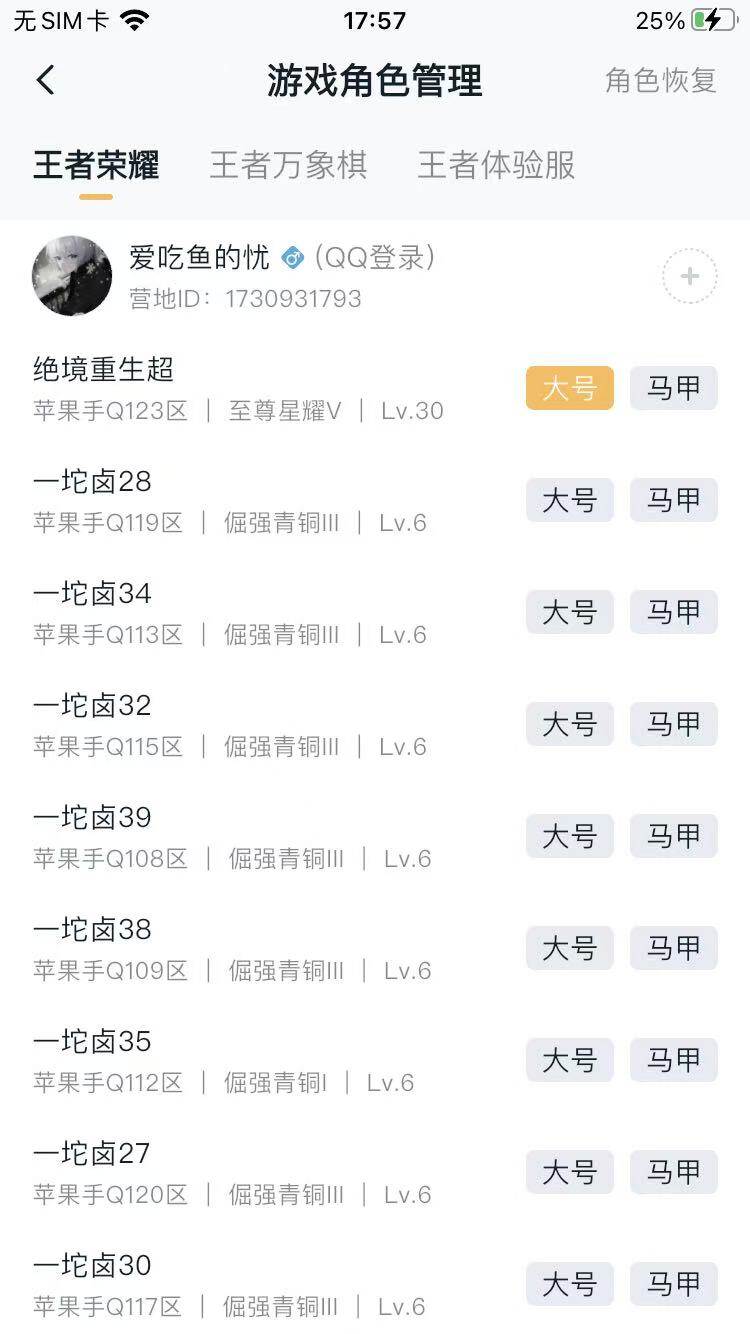
Task: Mark 一坨卤28 as 大号
Action: pyautogui.click(x=568, y=500)
